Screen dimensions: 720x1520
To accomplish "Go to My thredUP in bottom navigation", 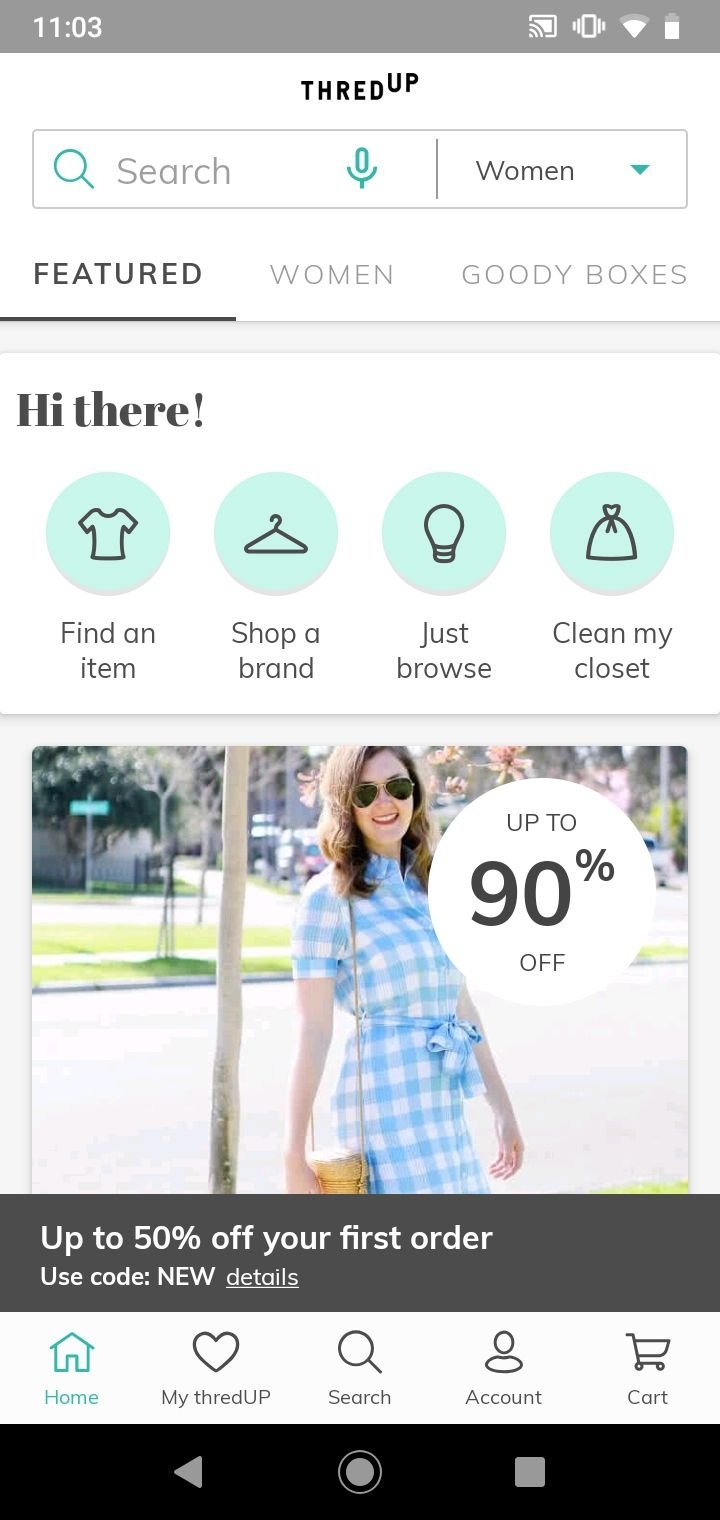I will 216,1368.
